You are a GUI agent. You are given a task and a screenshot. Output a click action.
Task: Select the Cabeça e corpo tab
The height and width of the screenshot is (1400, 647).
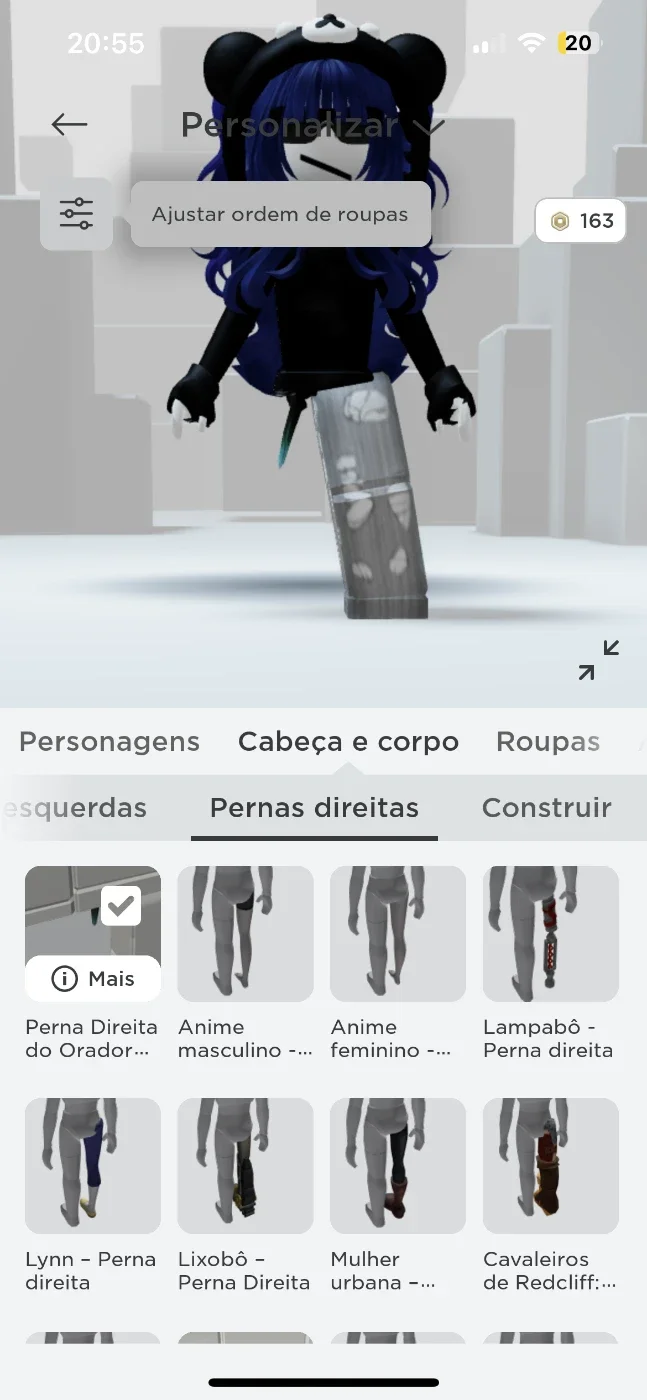pos(348,742)
